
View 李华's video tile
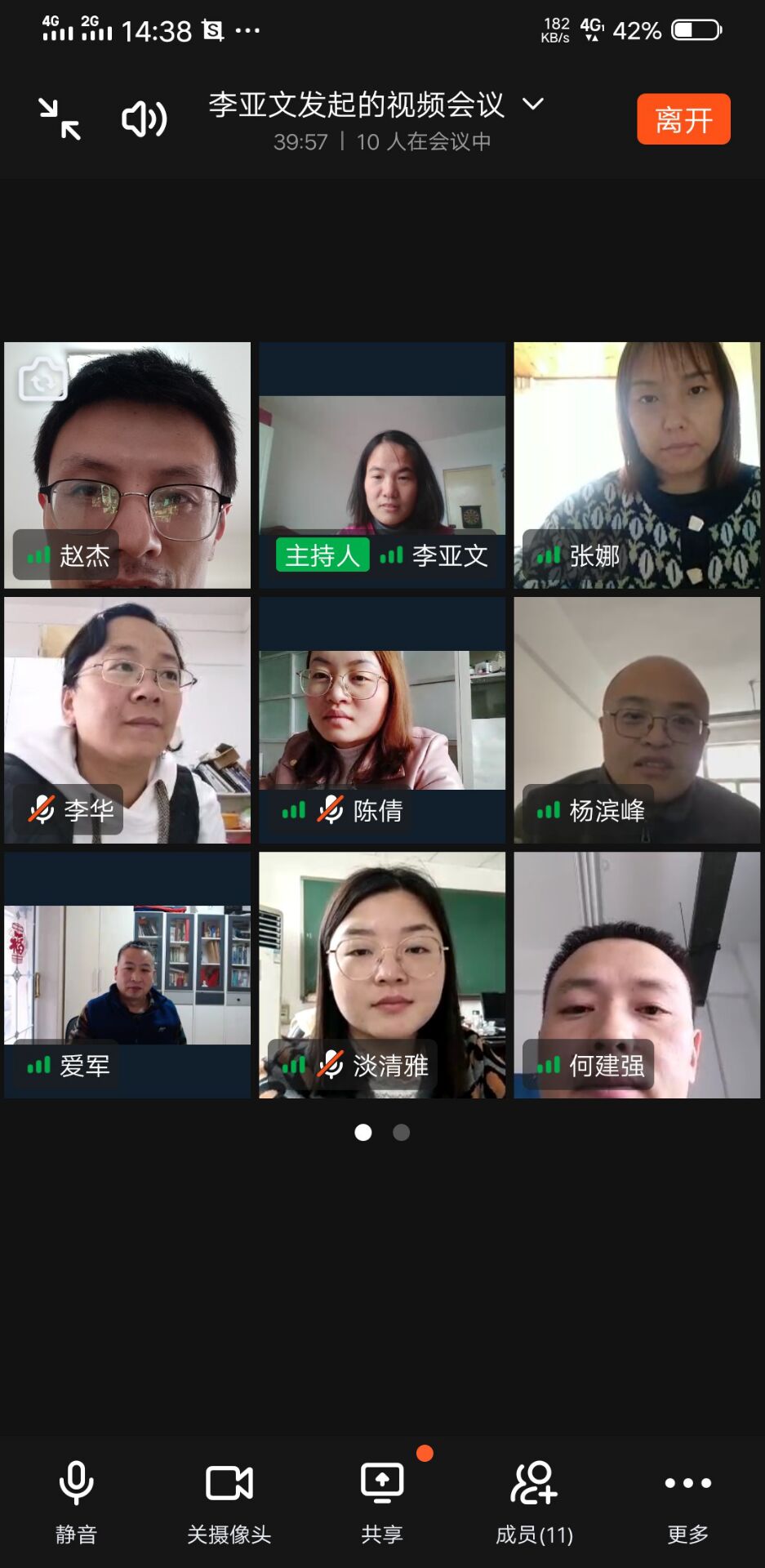[x=127, y=720]
